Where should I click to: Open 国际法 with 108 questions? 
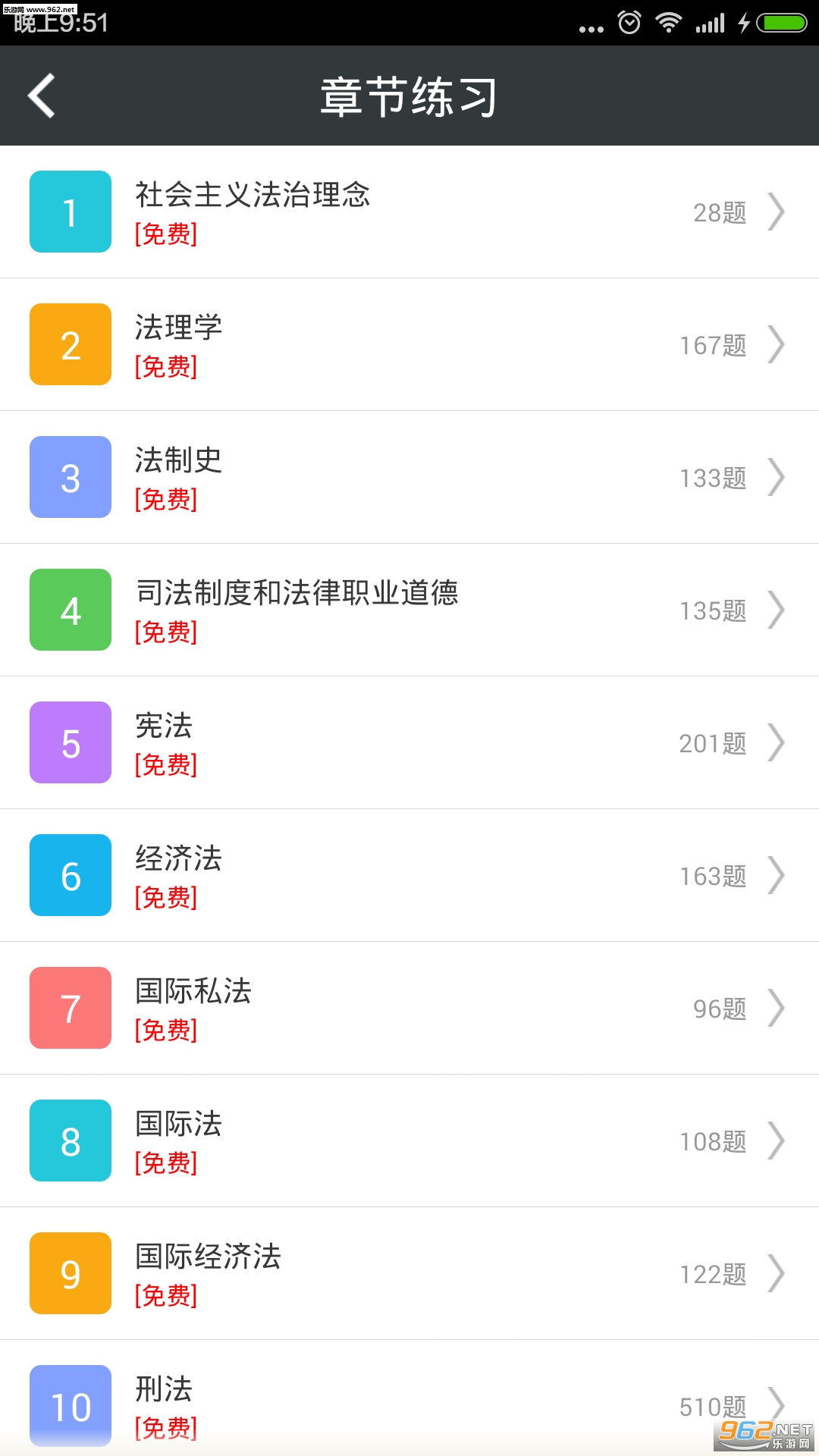point(409,1141)
